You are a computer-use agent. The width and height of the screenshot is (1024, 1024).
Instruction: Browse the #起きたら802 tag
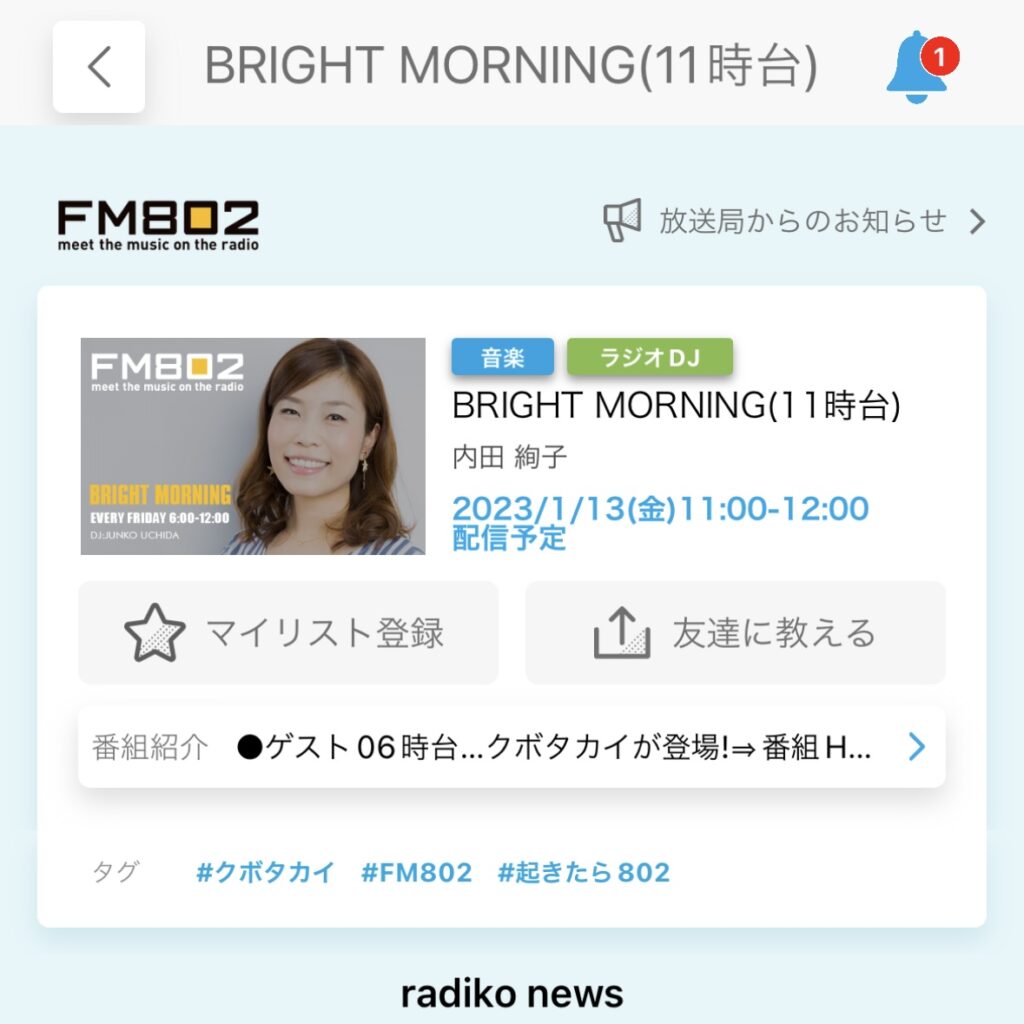point(584,873)
